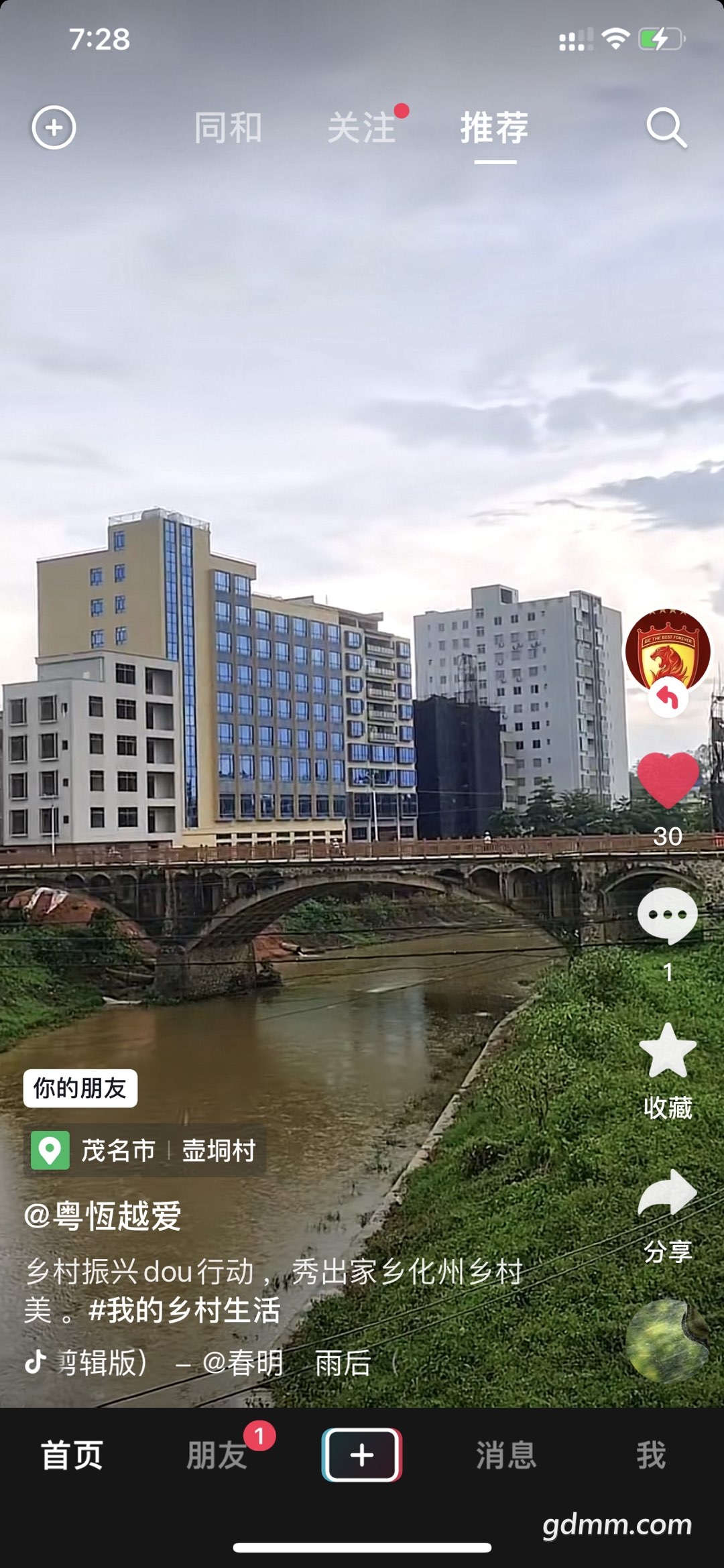Screen dimensions: 724x1568
Task: Create a new video with plus button
Action: pos(362,1455)
